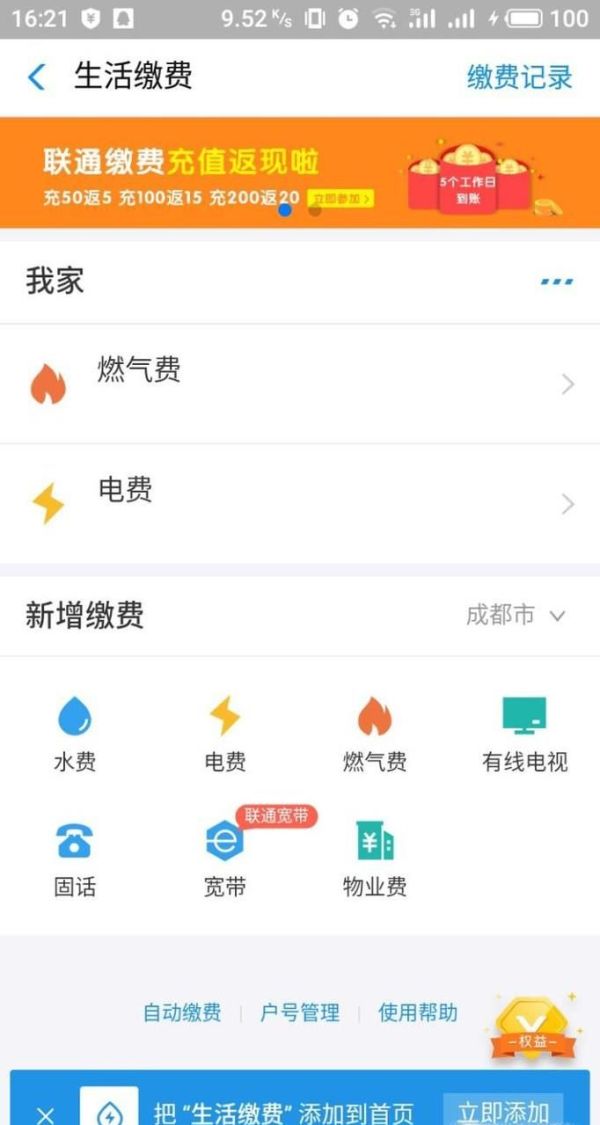Dismiss the add-to-homepage banner
This screenshot has width=600, height=1125.
[x=44, y=1113]
